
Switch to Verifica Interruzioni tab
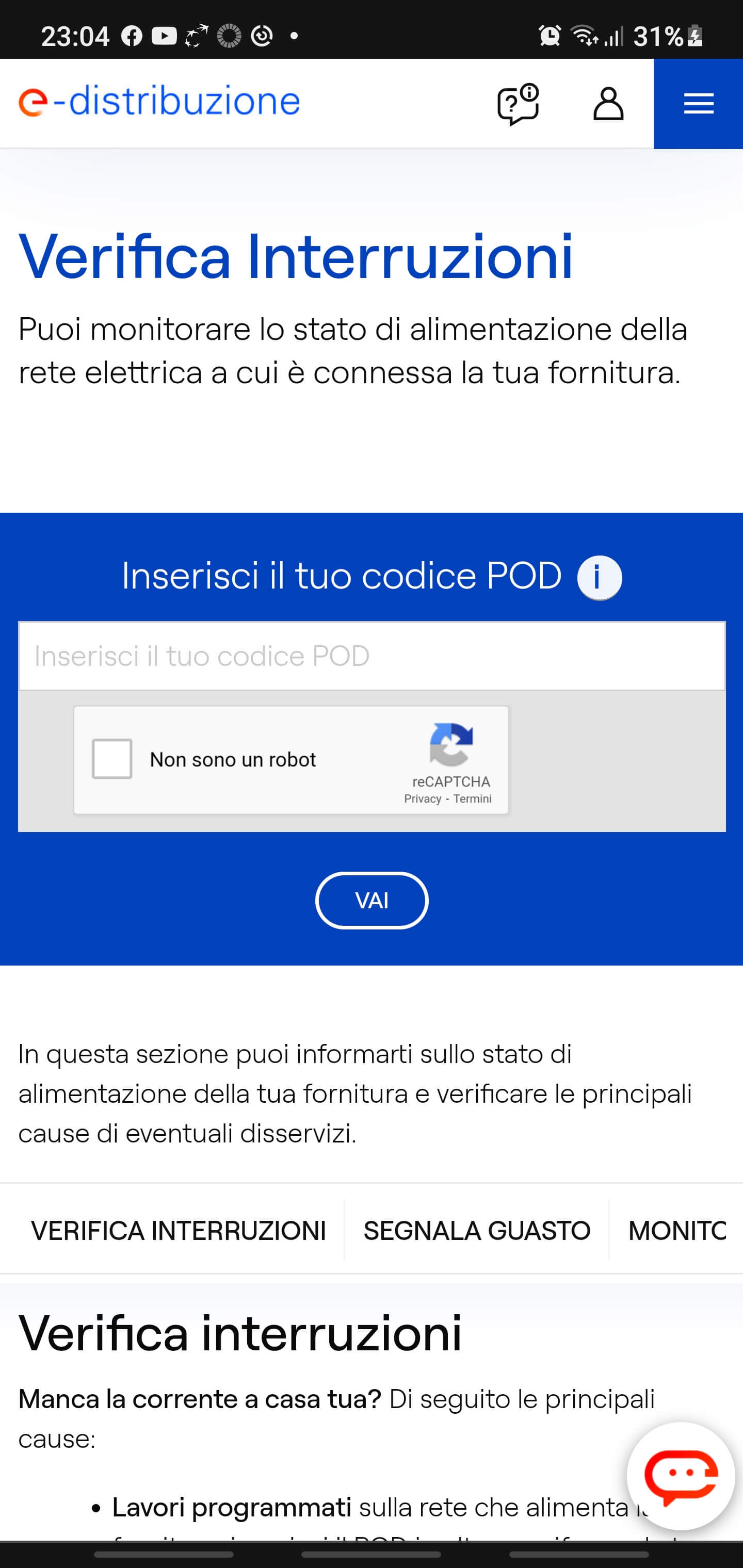[178, 1230]
